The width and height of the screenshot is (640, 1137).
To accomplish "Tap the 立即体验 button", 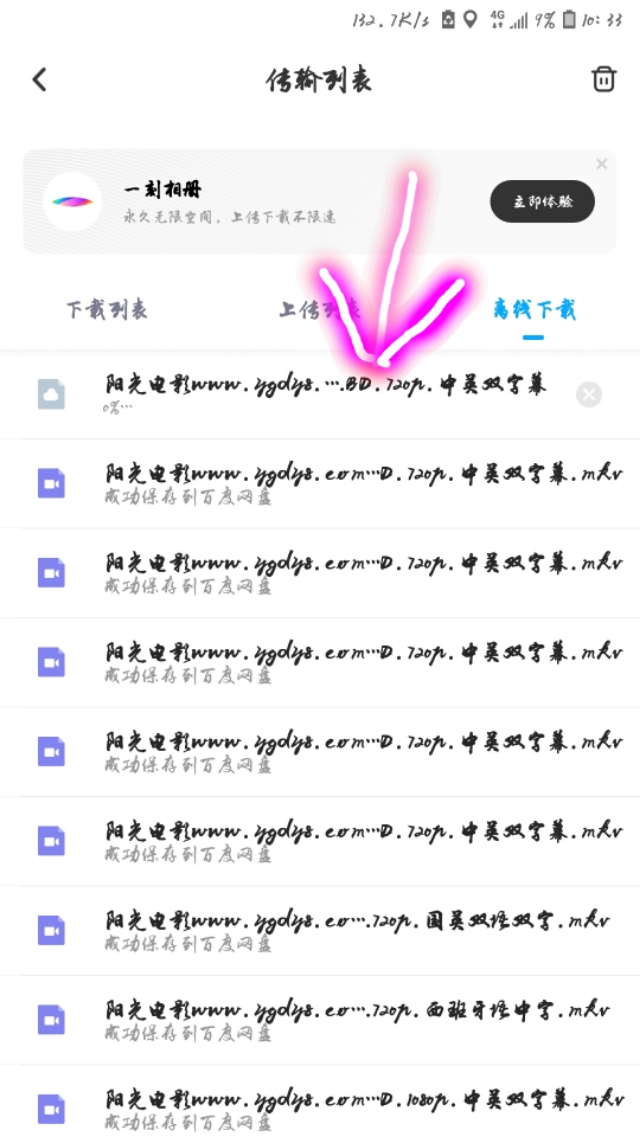I will click(x=542, y=201).
